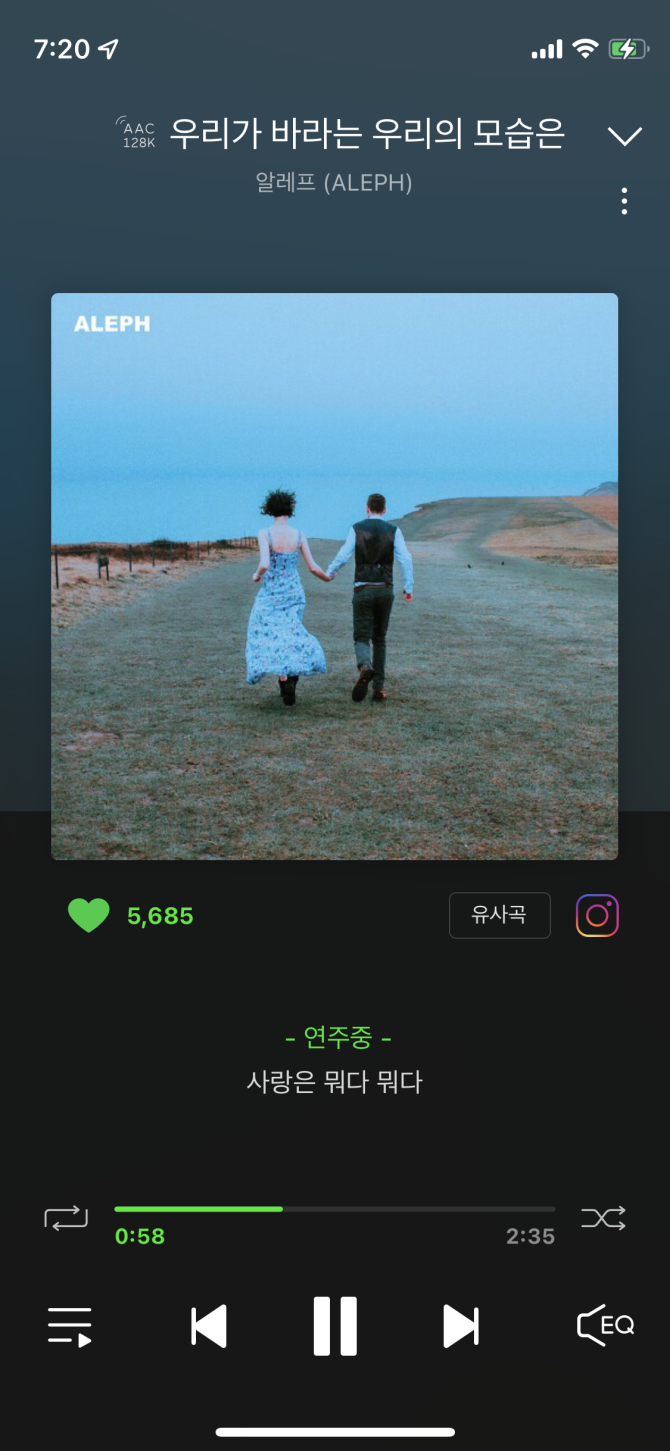
Task: Skip to the previous track
Action: (x=209, y=1326)
